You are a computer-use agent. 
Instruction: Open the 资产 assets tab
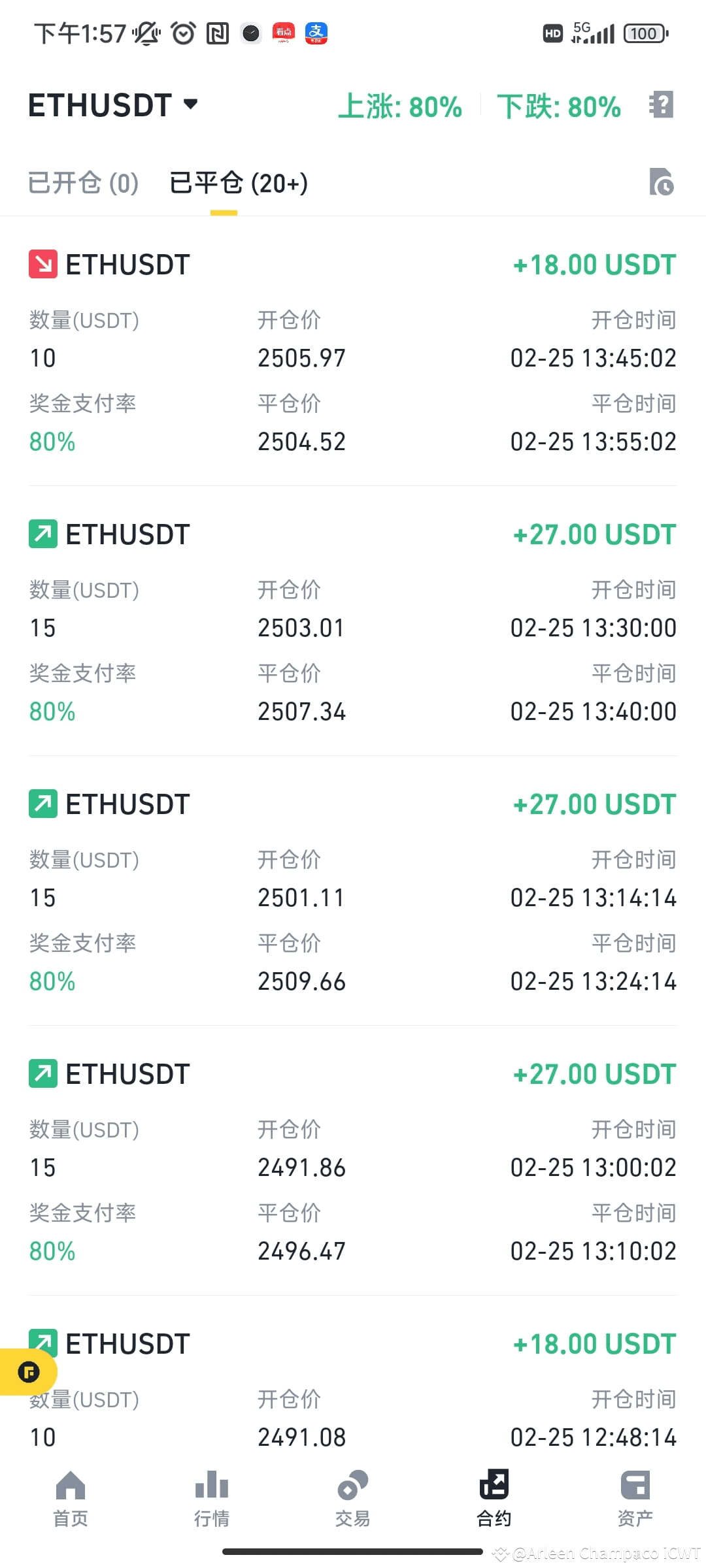click(635, 1497)
